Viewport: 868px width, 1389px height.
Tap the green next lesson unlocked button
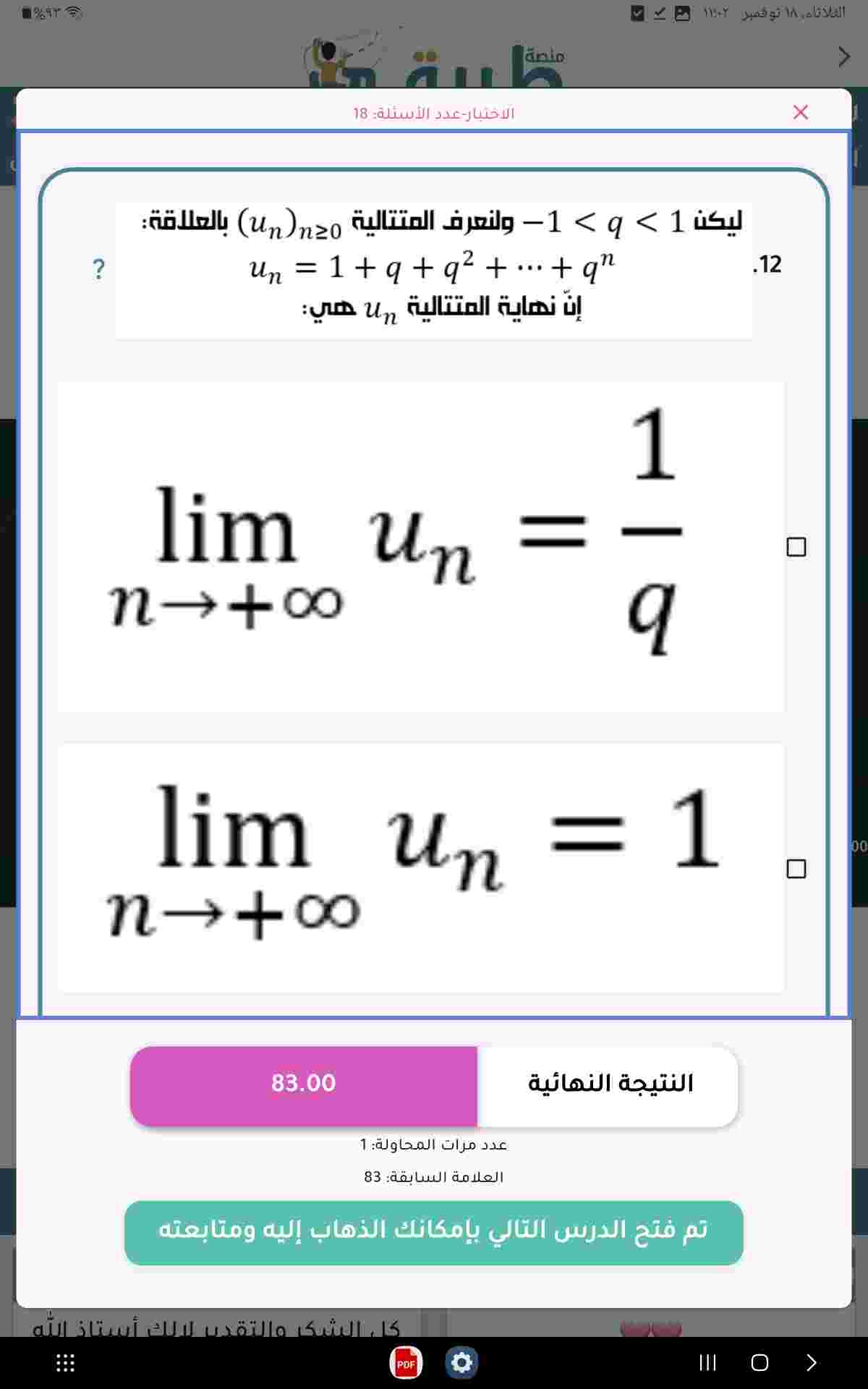pyautogui.click(x=434, y=1233)
